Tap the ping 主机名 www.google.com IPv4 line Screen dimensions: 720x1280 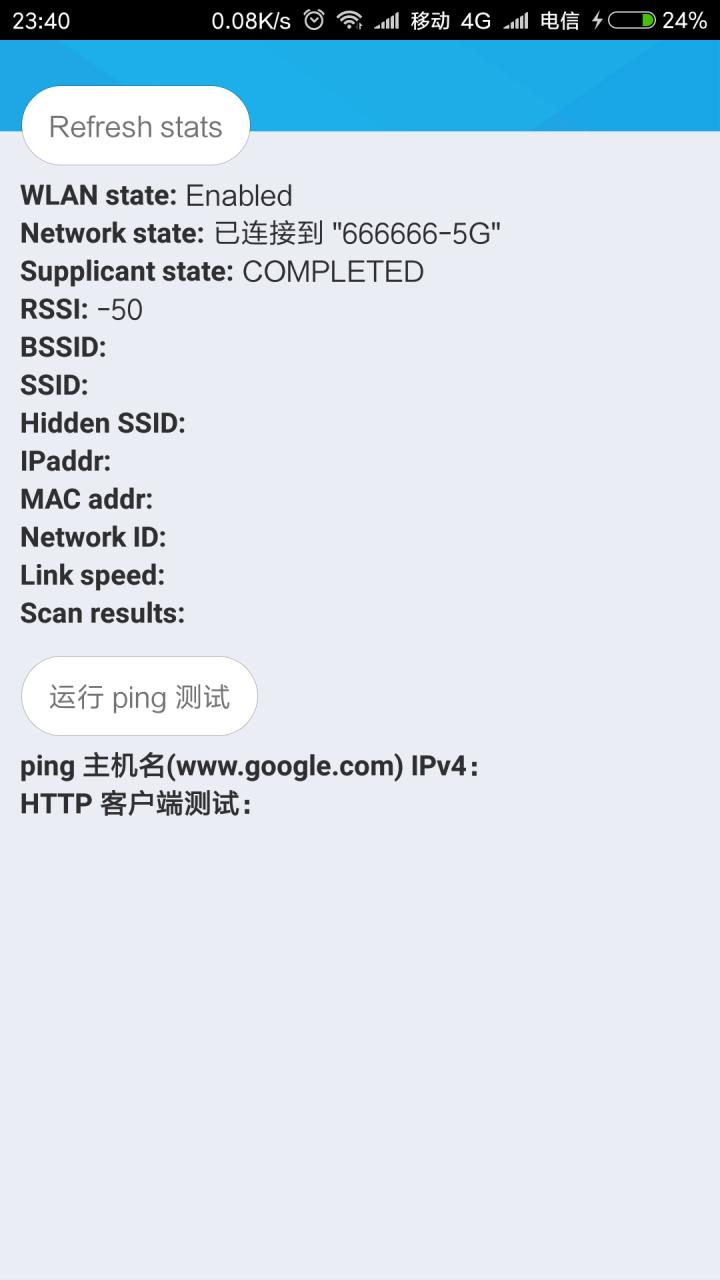pyautogui.click(x=260, y=765)
